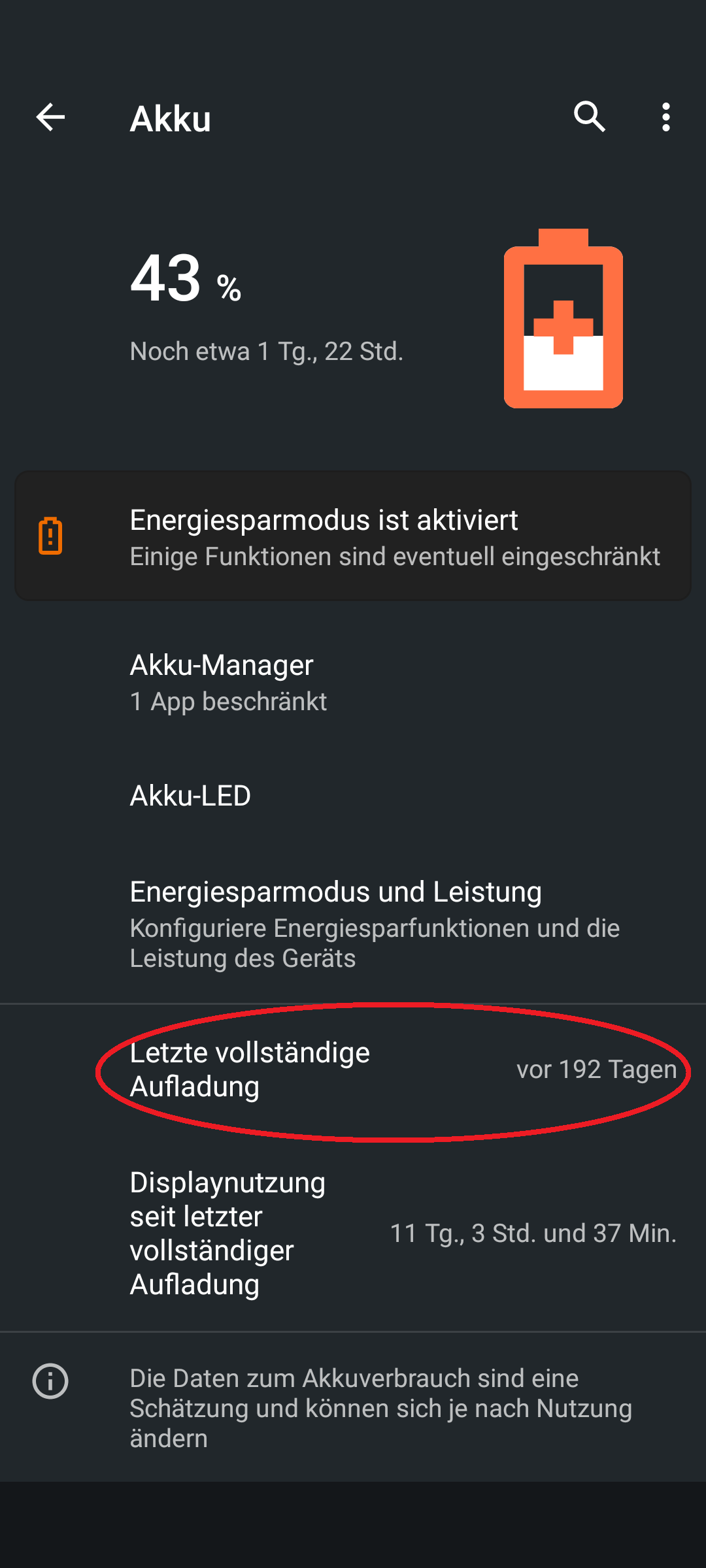Open the three-dot overflow menu
The height and width of the screenshot is (1568, 706).
(x=665, y=118)
